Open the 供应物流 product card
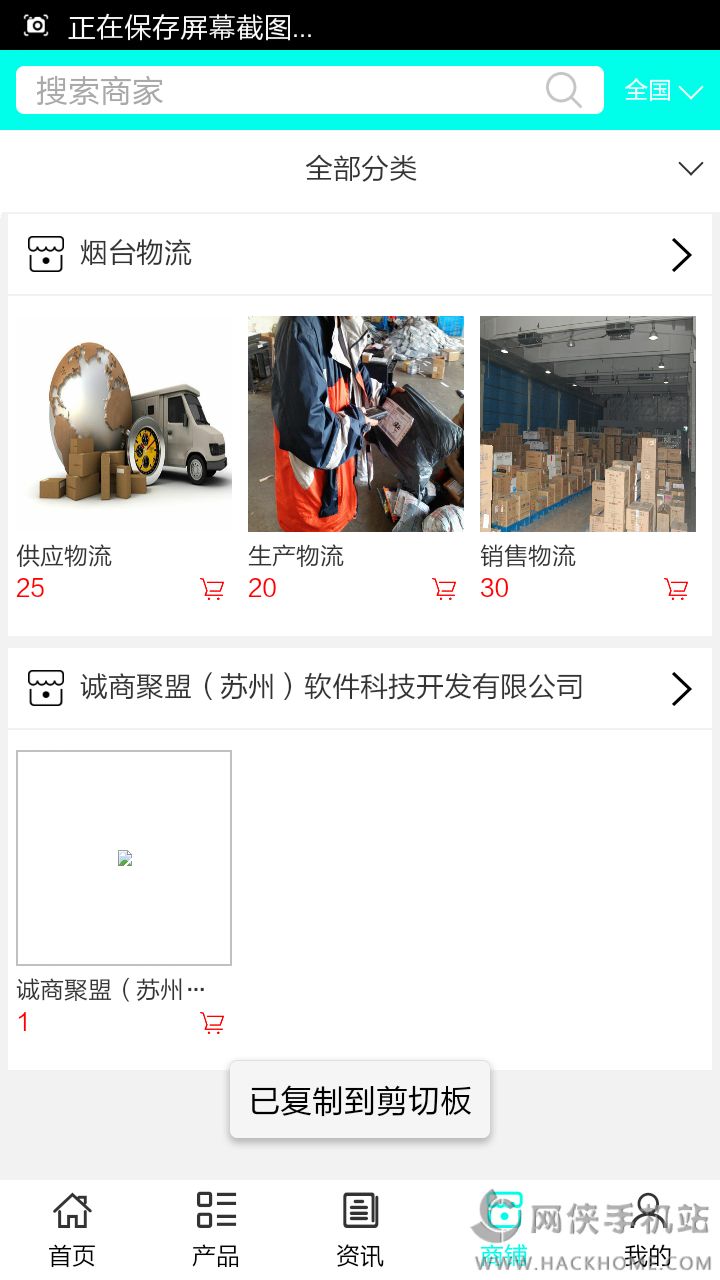720x1280 pixels. click(x=124, y=424)
